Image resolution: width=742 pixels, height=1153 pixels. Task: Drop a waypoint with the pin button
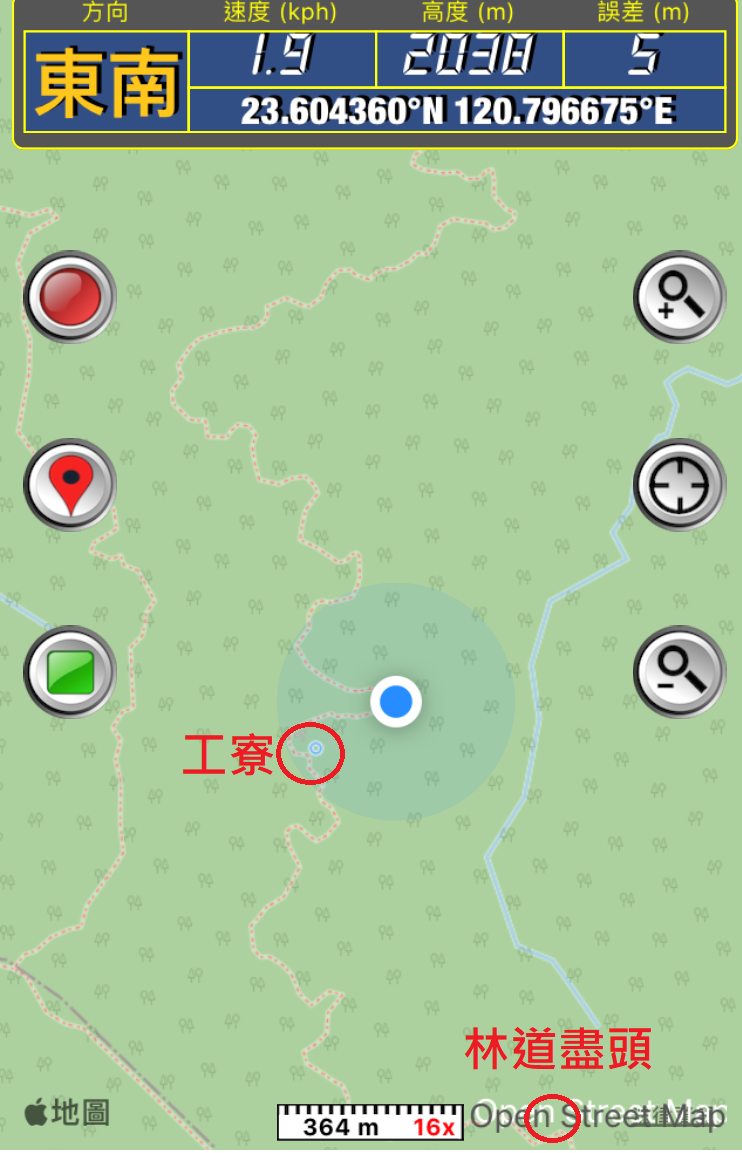click(x=70, y=484)
